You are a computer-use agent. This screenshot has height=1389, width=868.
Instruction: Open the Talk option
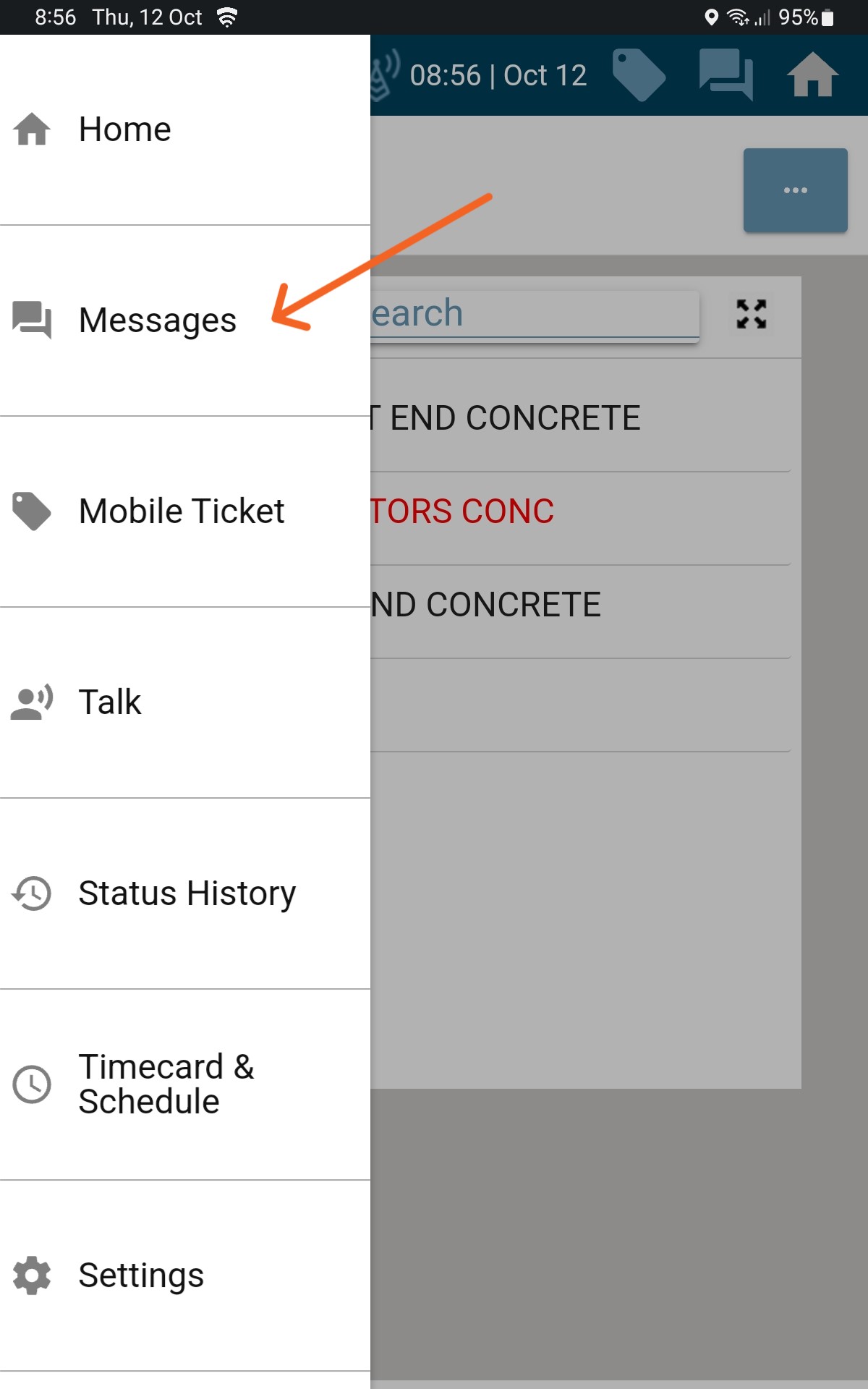click(x=110, y=702)
